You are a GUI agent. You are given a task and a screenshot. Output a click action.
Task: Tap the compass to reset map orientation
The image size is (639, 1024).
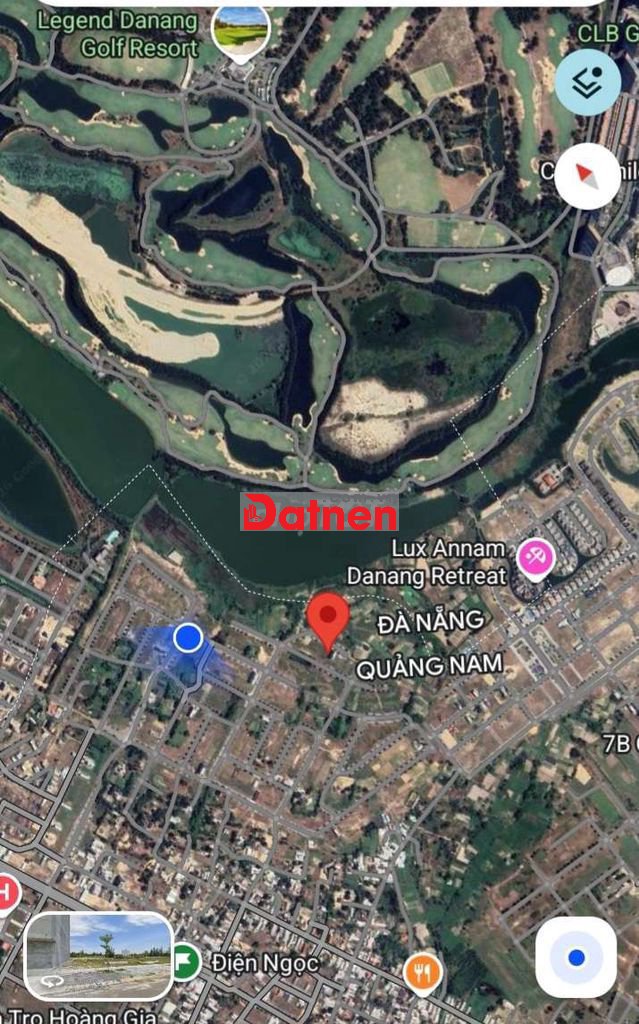pos(587,176)
